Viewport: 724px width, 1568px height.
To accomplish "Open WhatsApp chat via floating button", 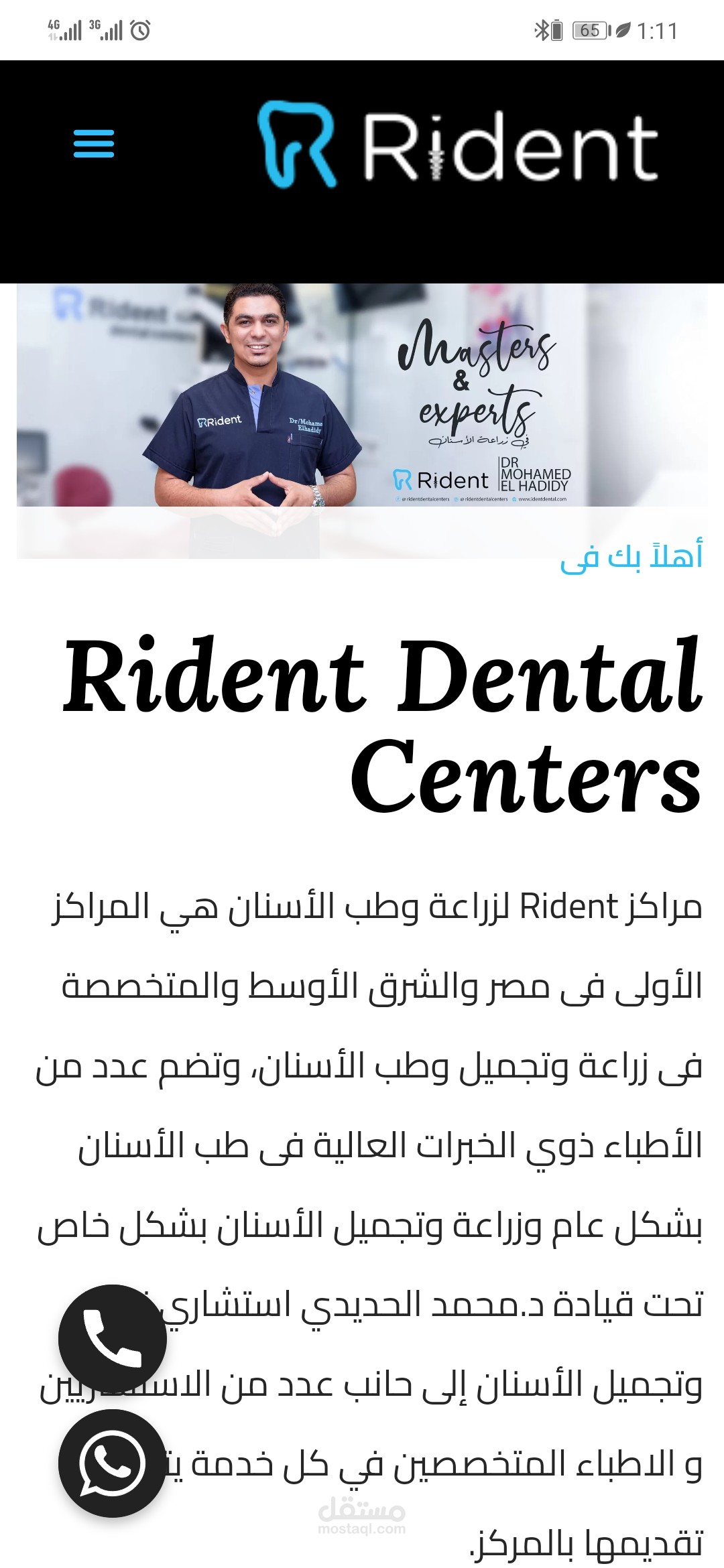I will (113, 1463).
